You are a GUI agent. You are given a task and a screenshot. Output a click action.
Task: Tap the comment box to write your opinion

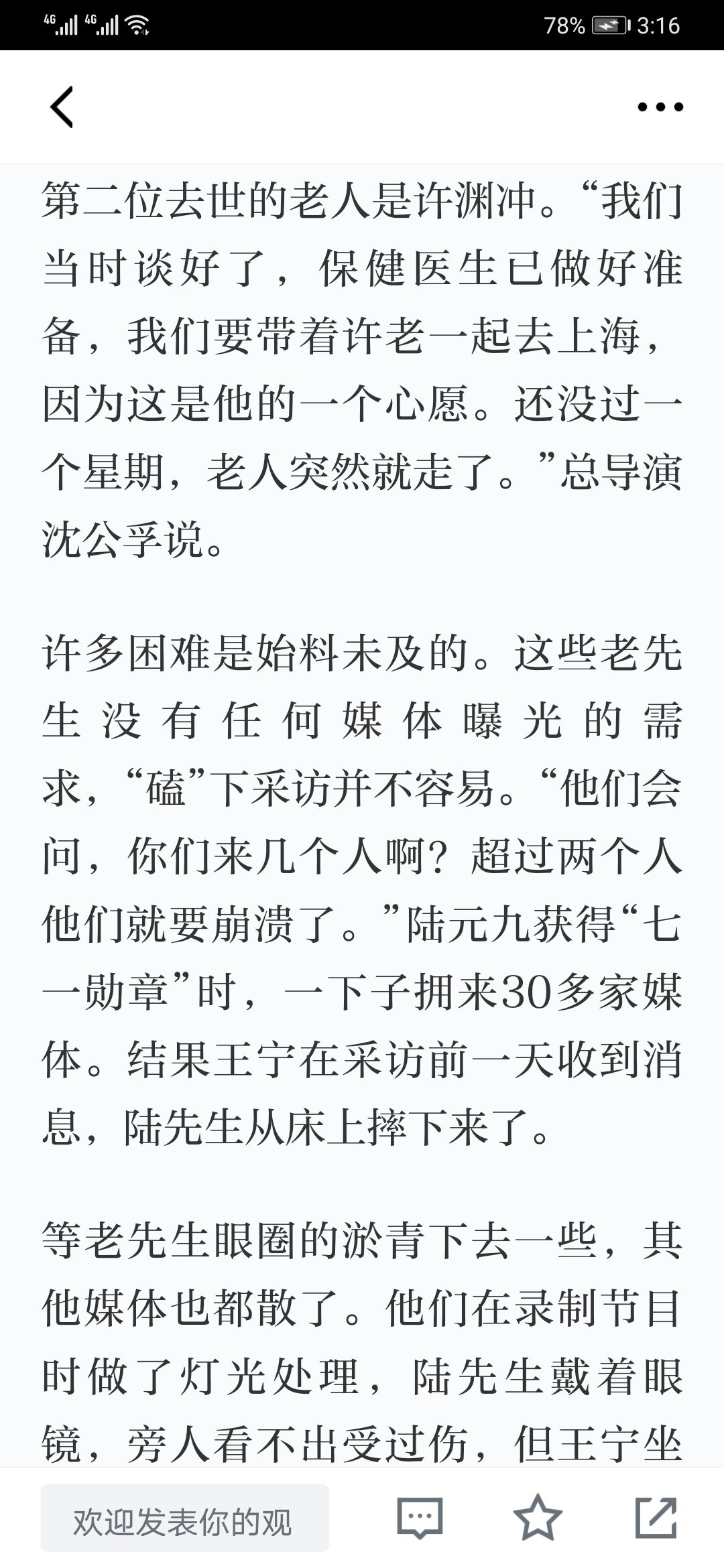tap(185, 1518)
